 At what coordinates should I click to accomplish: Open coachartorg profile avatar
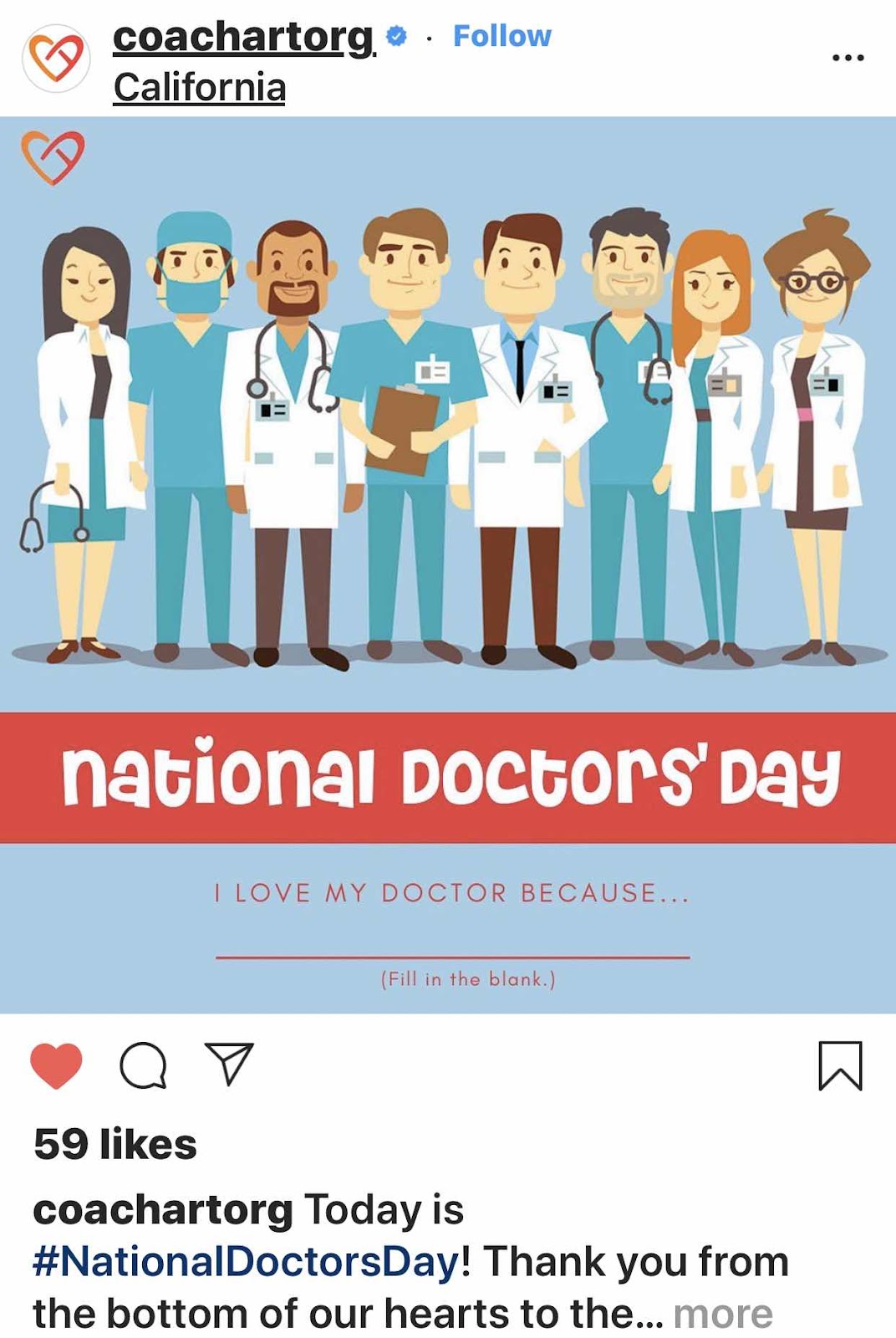[55, 58]
